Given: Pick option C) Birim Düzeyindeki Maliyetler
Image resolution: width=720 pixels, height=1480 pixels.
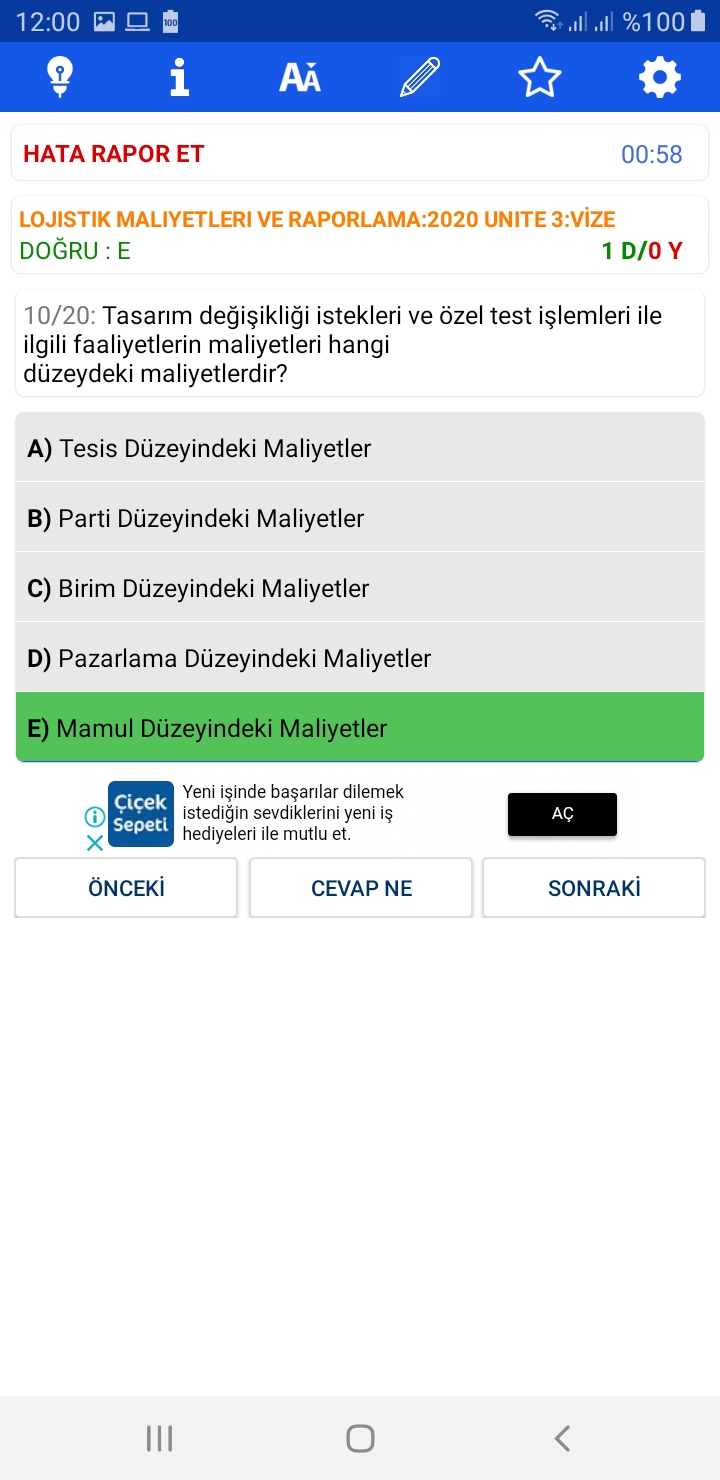Looking at the screenshot, I should coord(360,588).
